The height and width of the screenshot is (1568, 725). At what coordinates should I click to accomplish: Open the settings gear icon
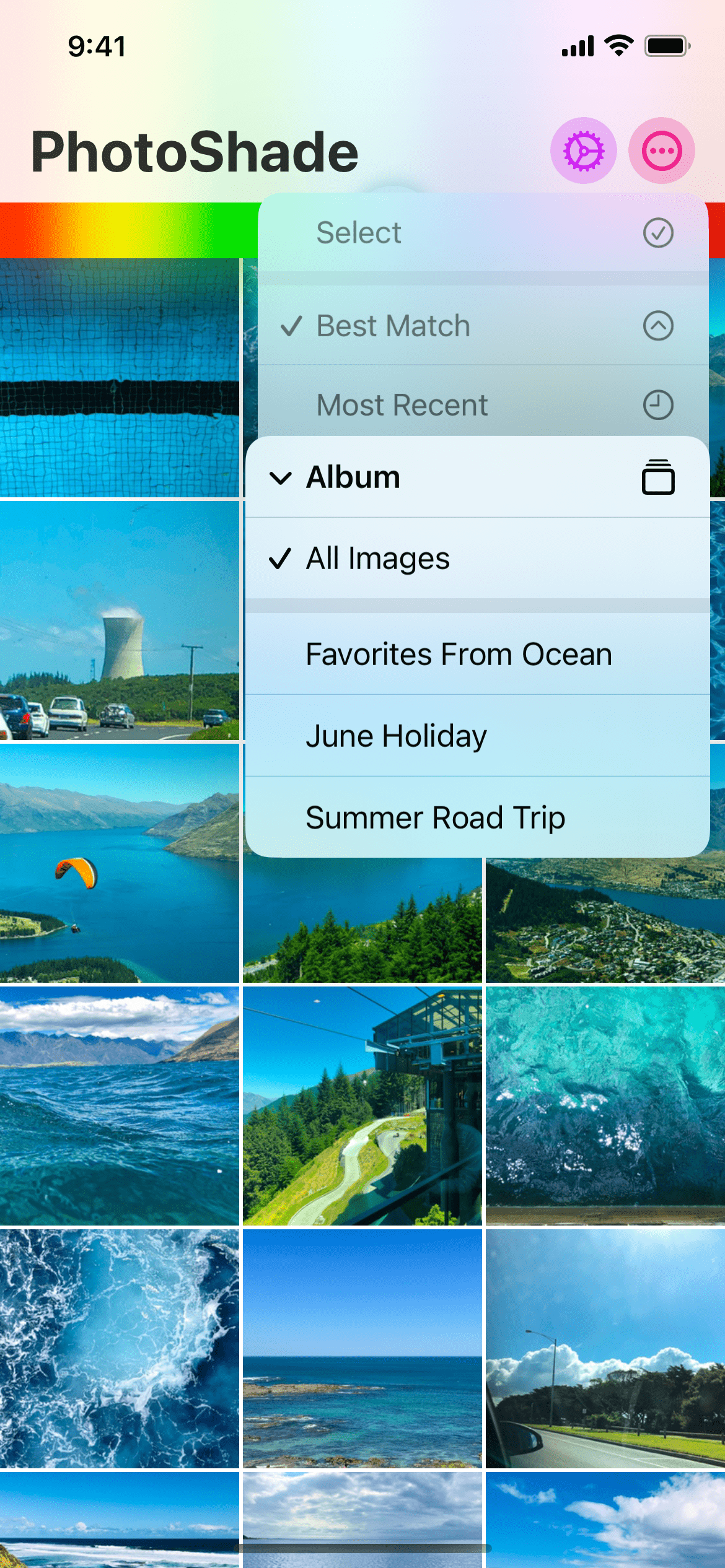583,150
